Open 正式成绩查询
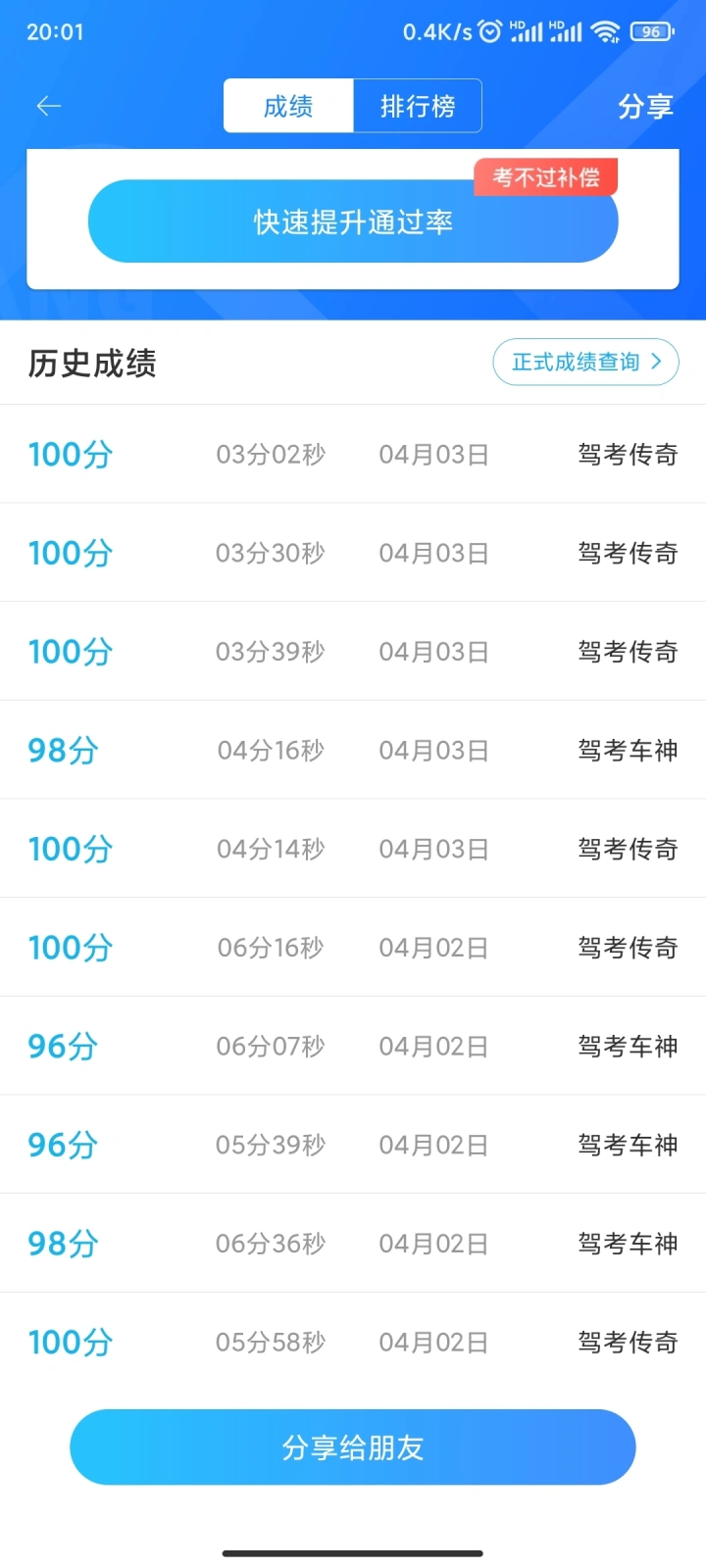The height and width of the screenshot is (1568, 706). (x=585, y=362)
